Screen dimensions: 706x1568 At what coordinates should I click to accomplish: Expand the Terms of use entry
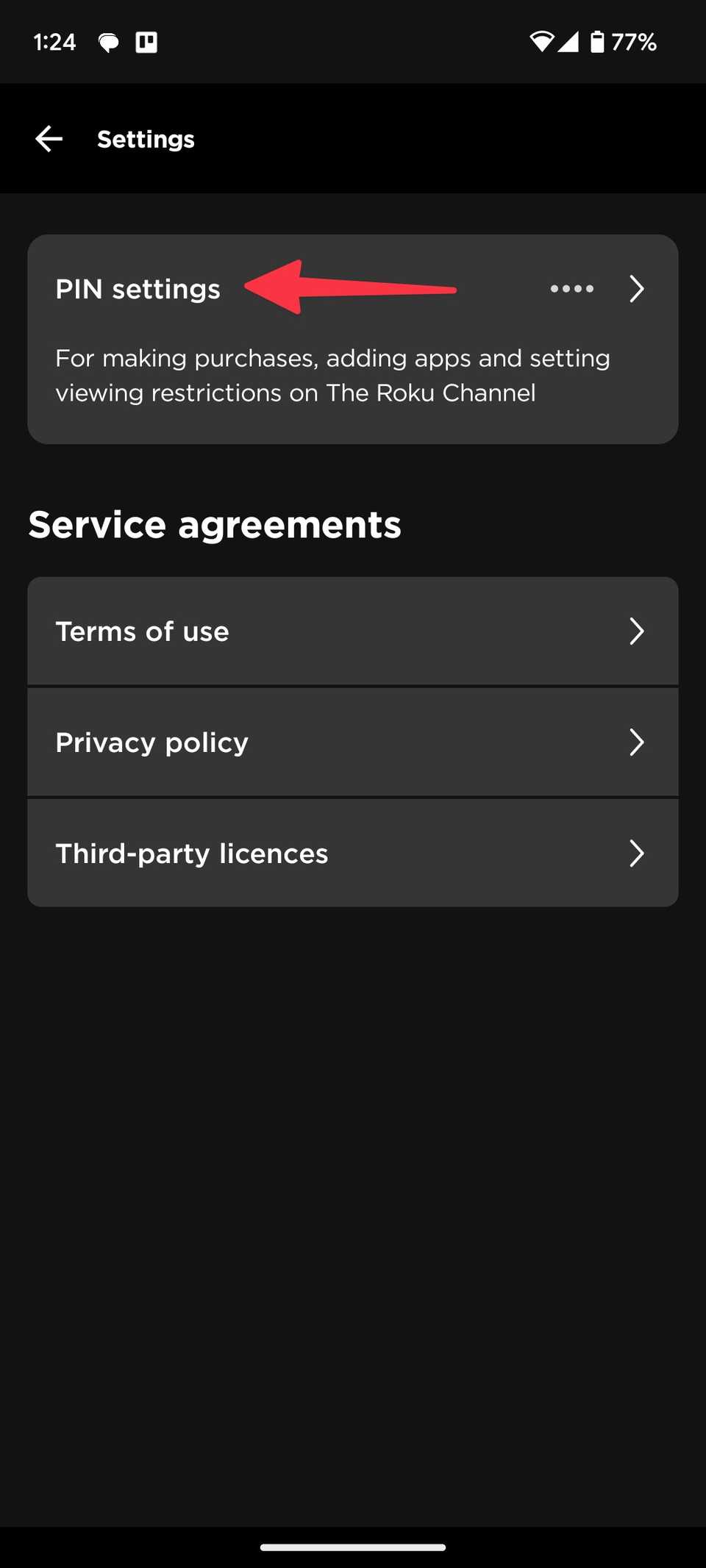pos(637,631)
